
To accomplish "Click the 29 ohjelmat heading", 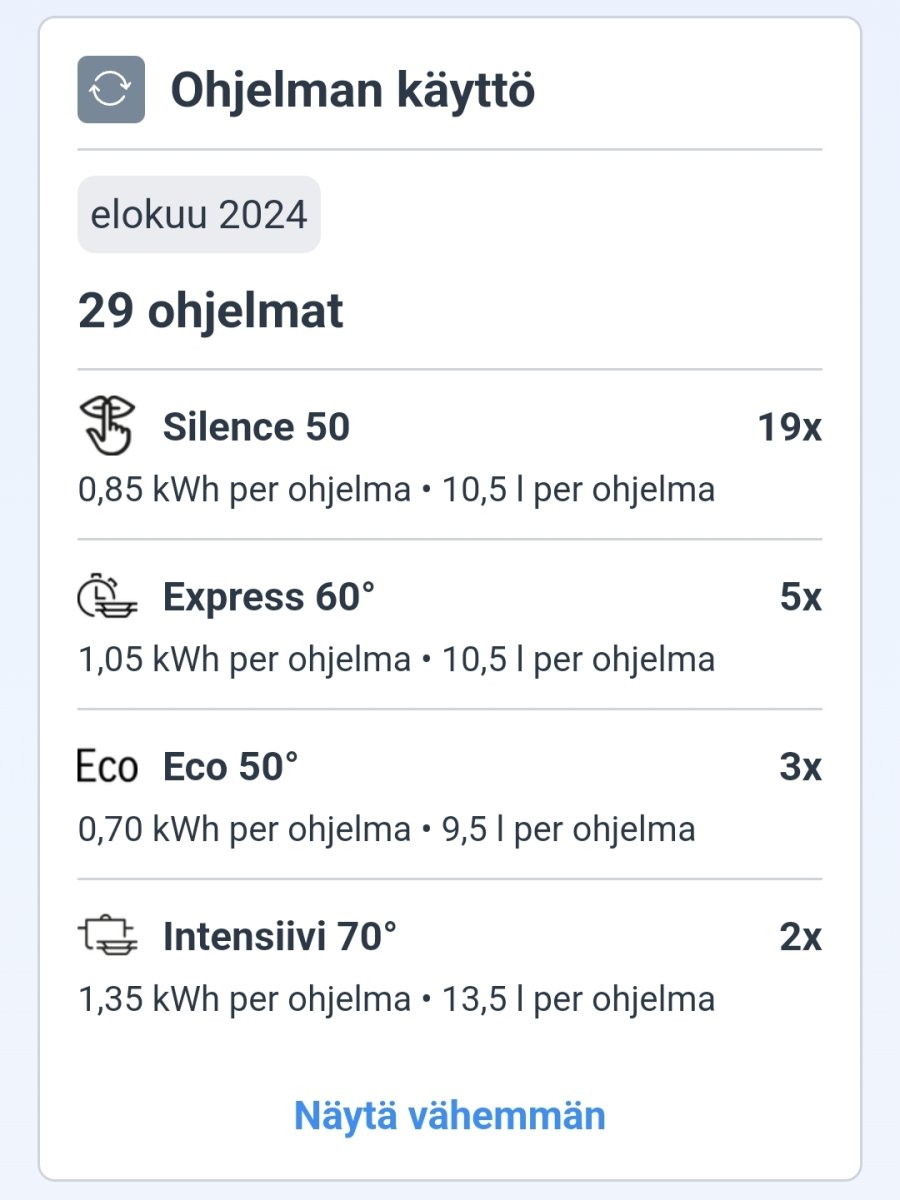I will click(210, 310).
